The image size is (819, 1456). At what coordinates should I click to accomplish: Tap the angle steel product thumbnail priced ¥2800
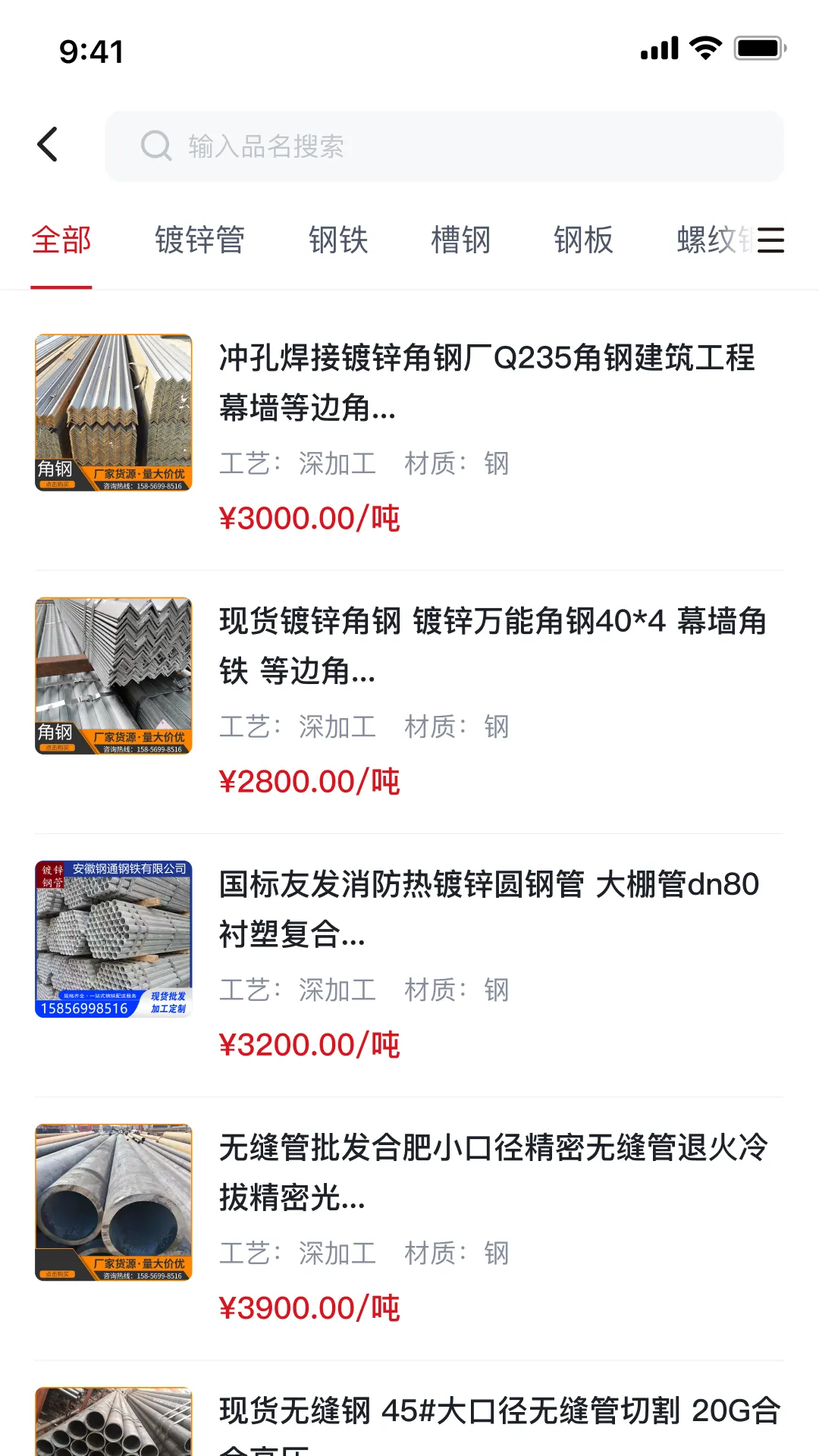tap(113, 676)
